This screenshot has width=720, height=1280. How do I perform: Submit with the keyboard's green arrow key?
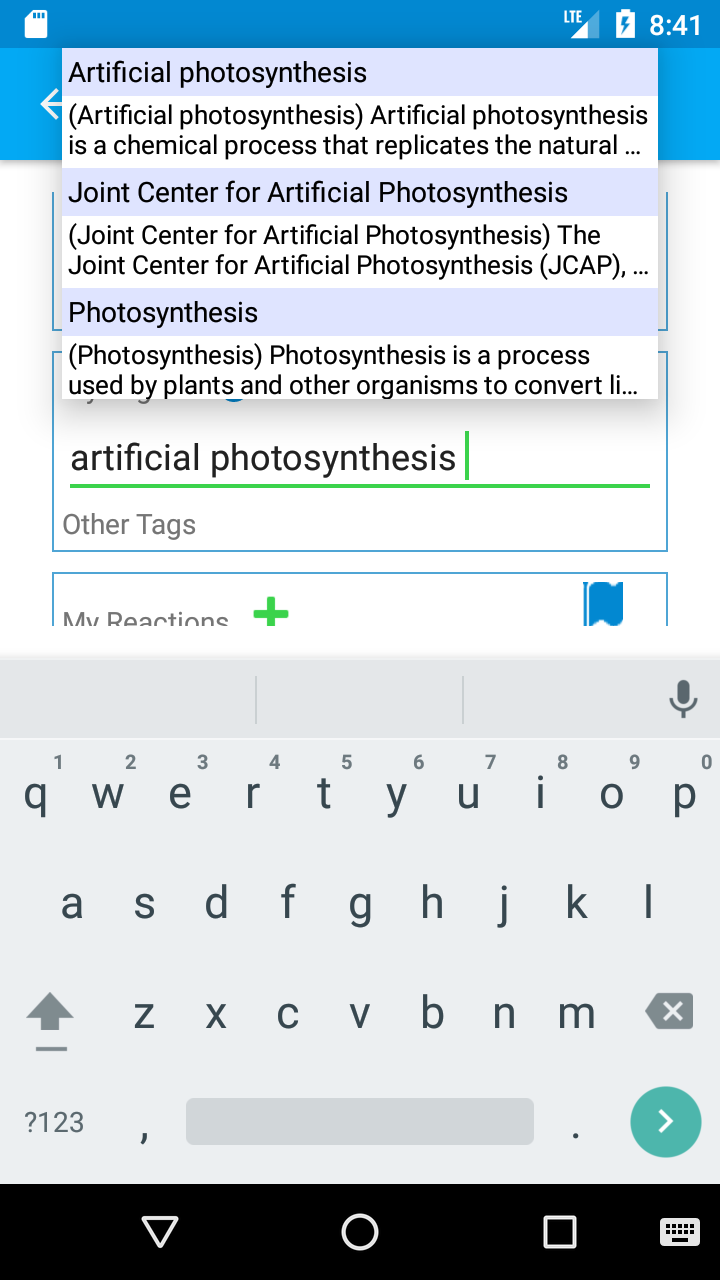[x=666, y=1122]
